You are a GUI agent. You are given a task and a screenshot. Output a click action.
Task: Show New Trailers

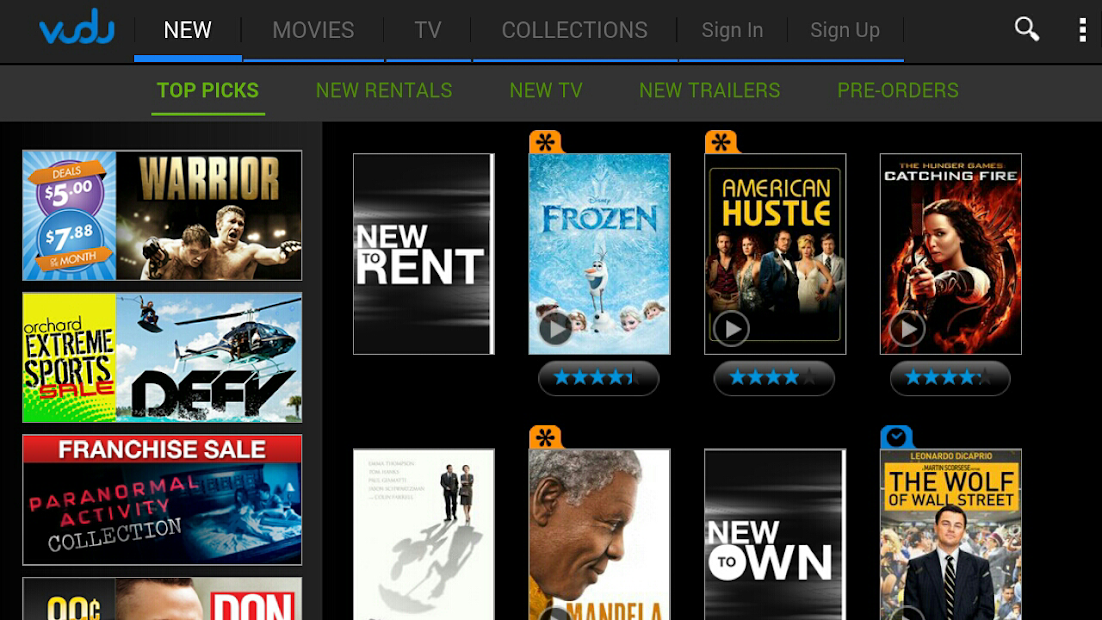(x=709, y=90)
